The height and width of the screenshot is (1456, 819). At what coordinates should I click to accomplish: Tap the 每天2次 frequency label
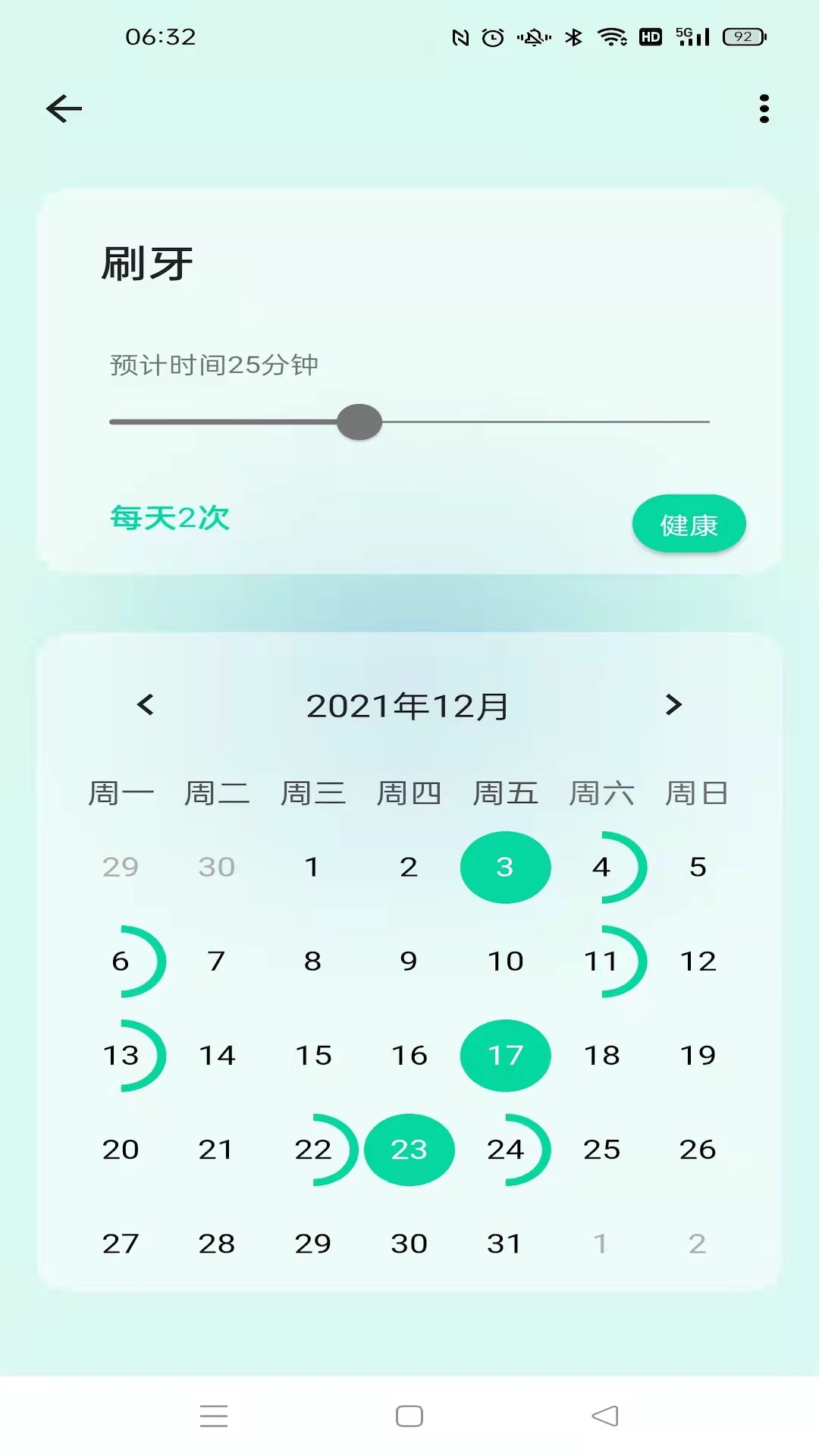click(170, 518)
